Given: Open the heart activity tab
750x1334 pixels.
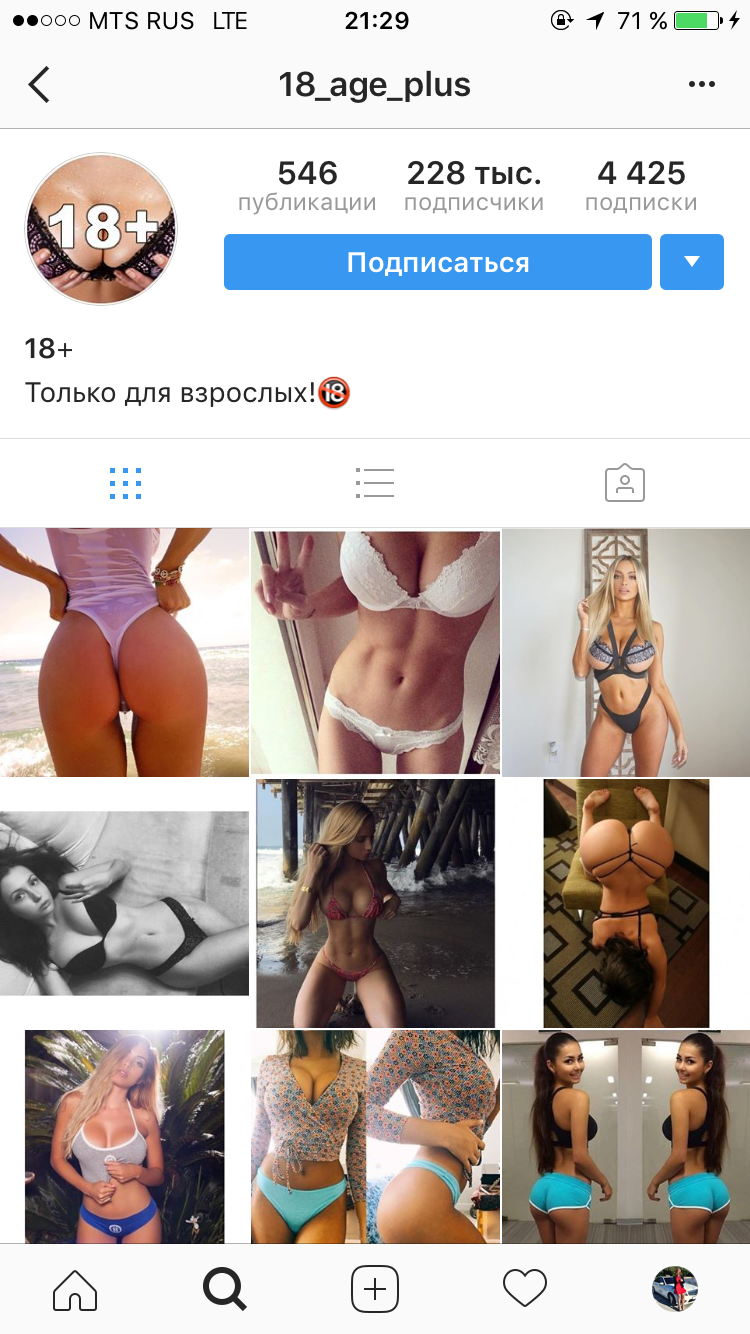Looking at the screenshot, I should (x=525, y=1289).
